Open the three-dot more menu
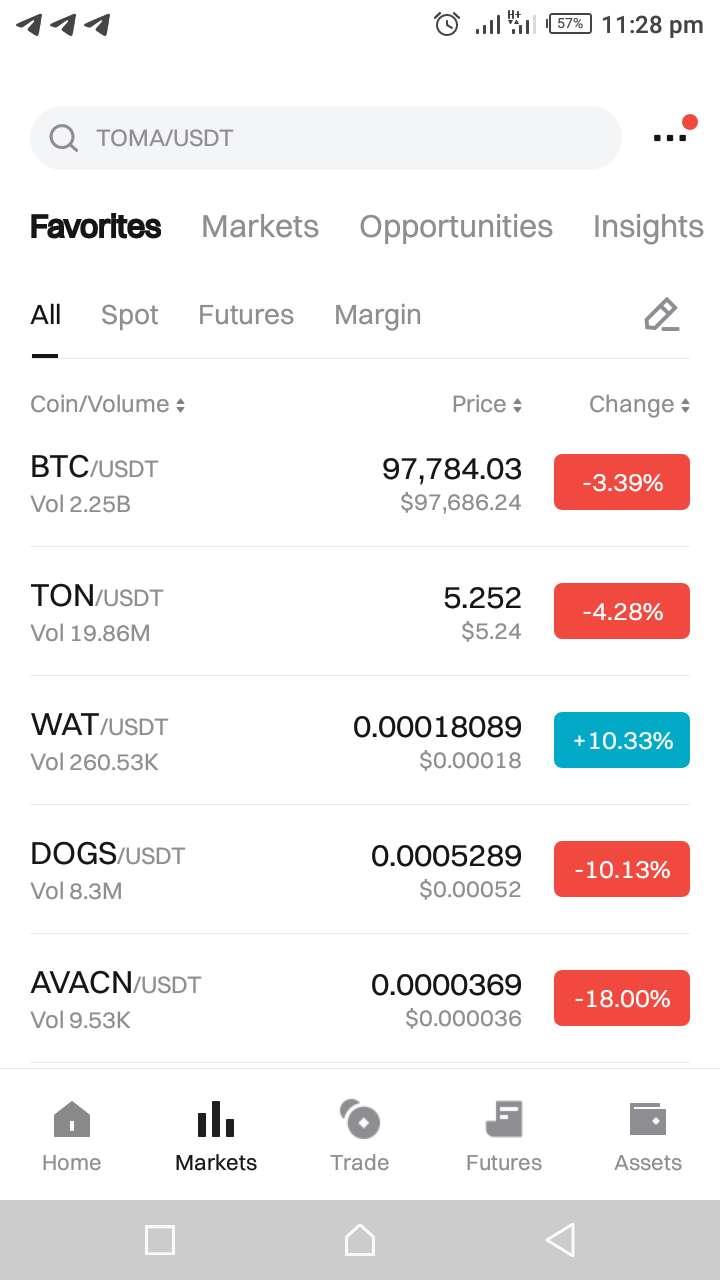The width and height of the screenshot is (720, 1280). (670, 137)
